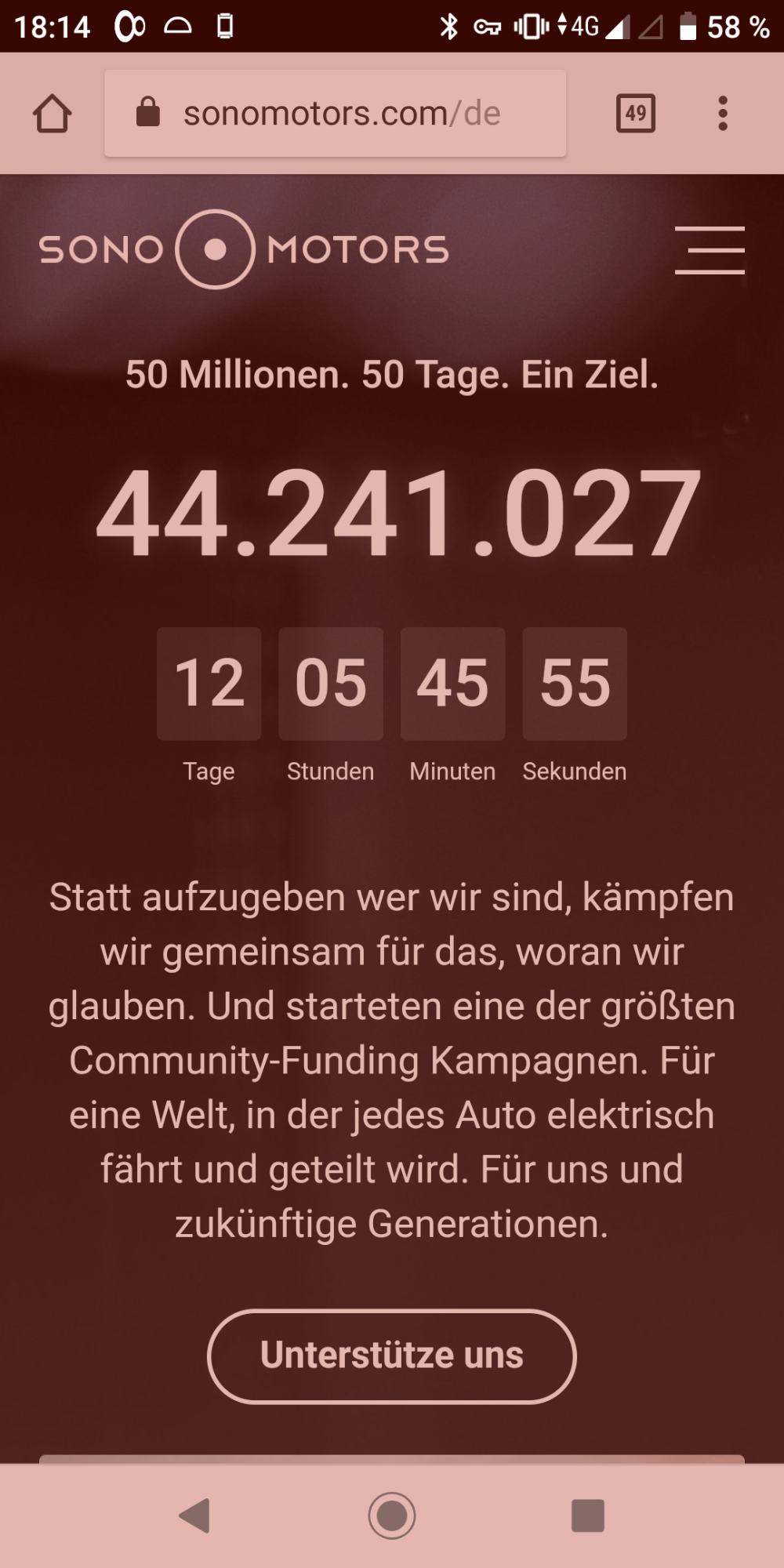Open the tab switcher showing 49 tabs
Screen dimensions: 784x1568
(x=636, y=114)
